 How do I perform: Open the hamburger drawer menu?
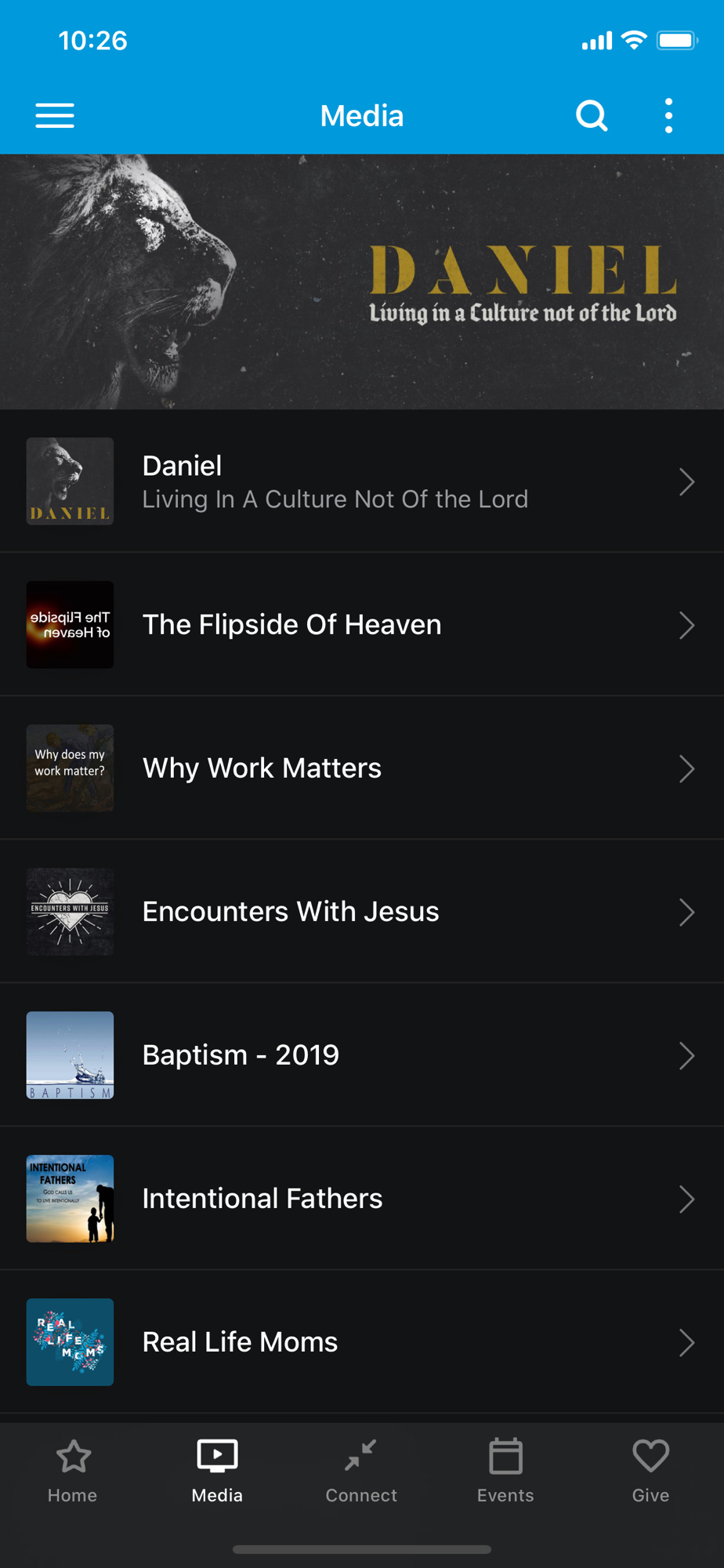tap(55, 116)
